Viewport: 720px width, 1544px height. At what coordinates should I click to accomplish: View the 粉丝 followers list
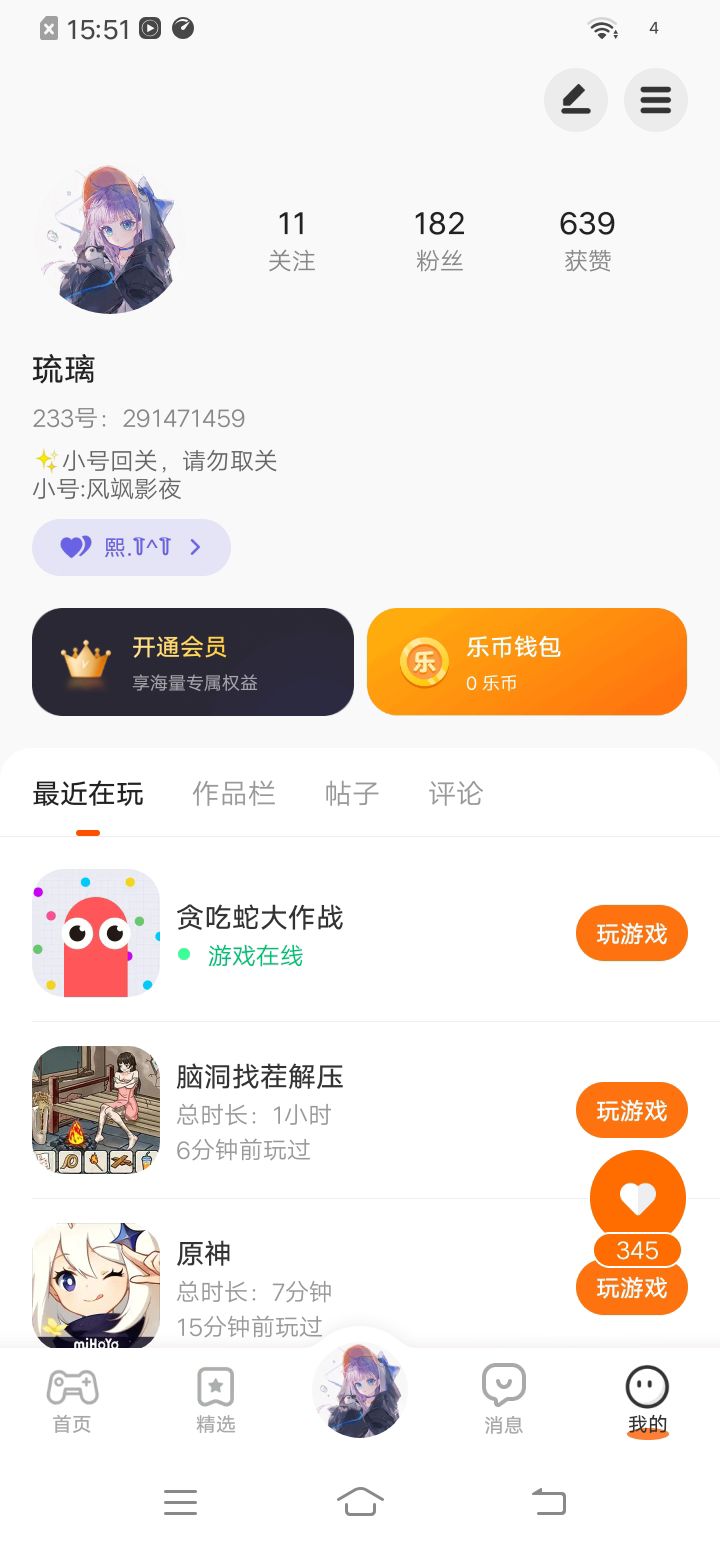click(x=439, y=240)
